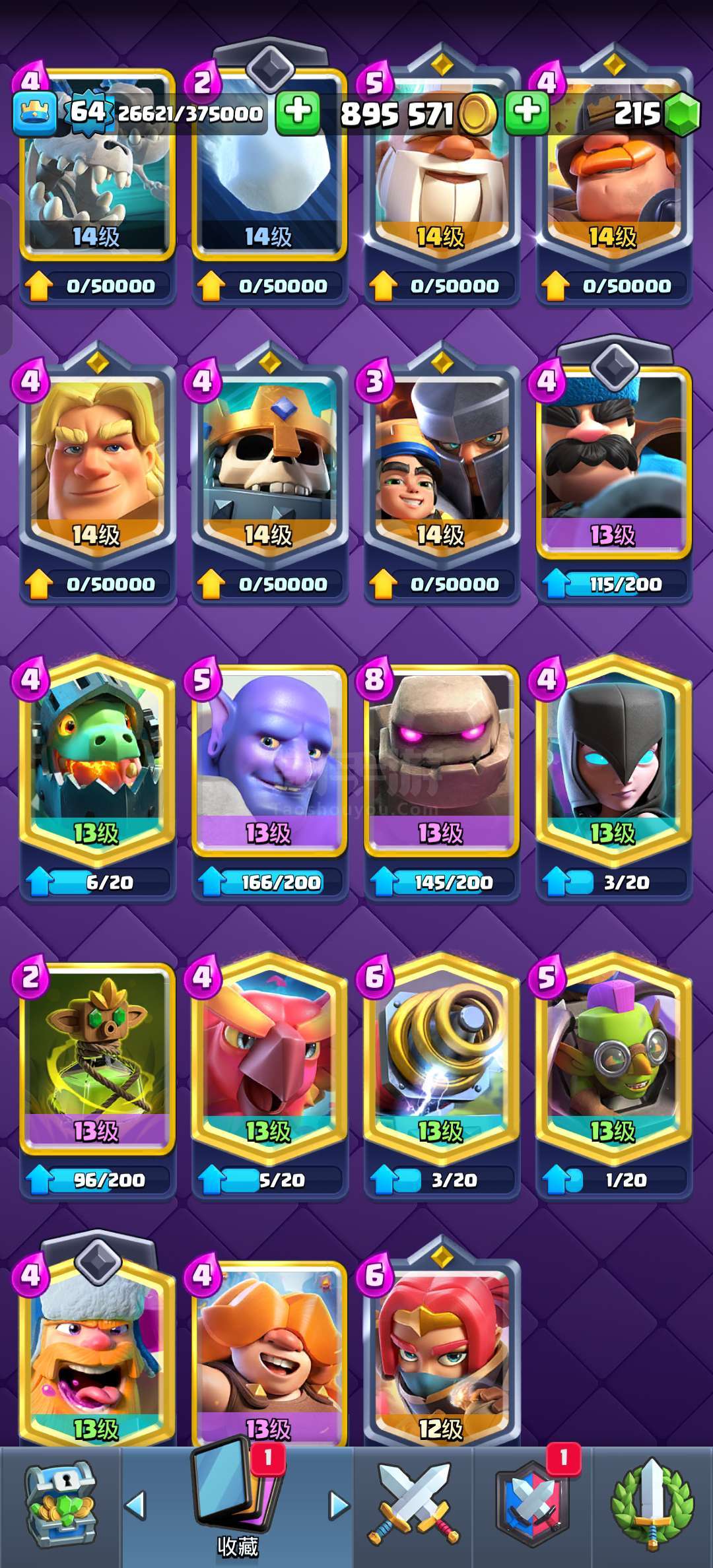Tap the left arrow next to 收藏
Image resolution: width=713 pixels, height=1568 pixels.
[135, 1505]
